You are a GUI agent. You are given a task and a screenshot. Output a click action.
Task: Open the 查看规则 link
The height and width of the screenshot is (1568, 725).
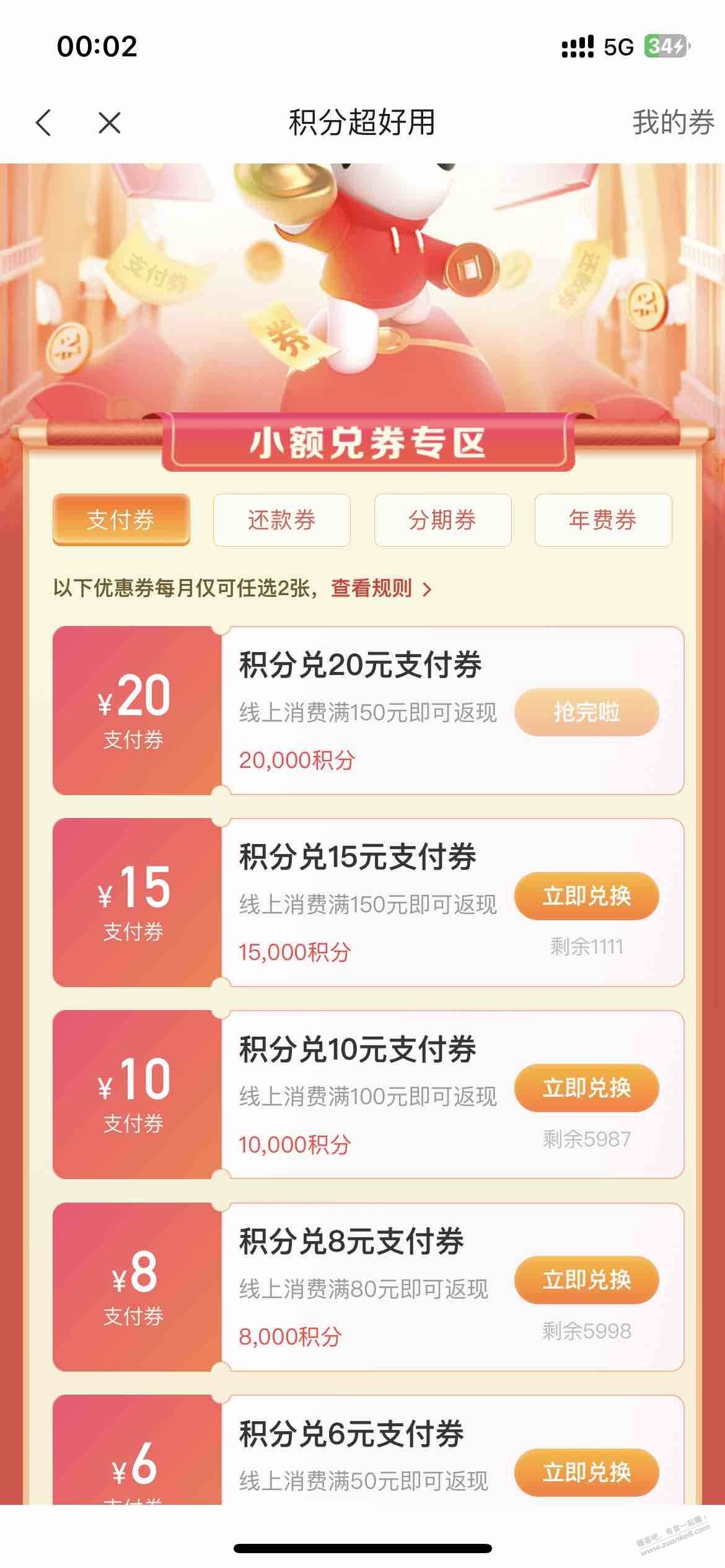pos(380,588)
